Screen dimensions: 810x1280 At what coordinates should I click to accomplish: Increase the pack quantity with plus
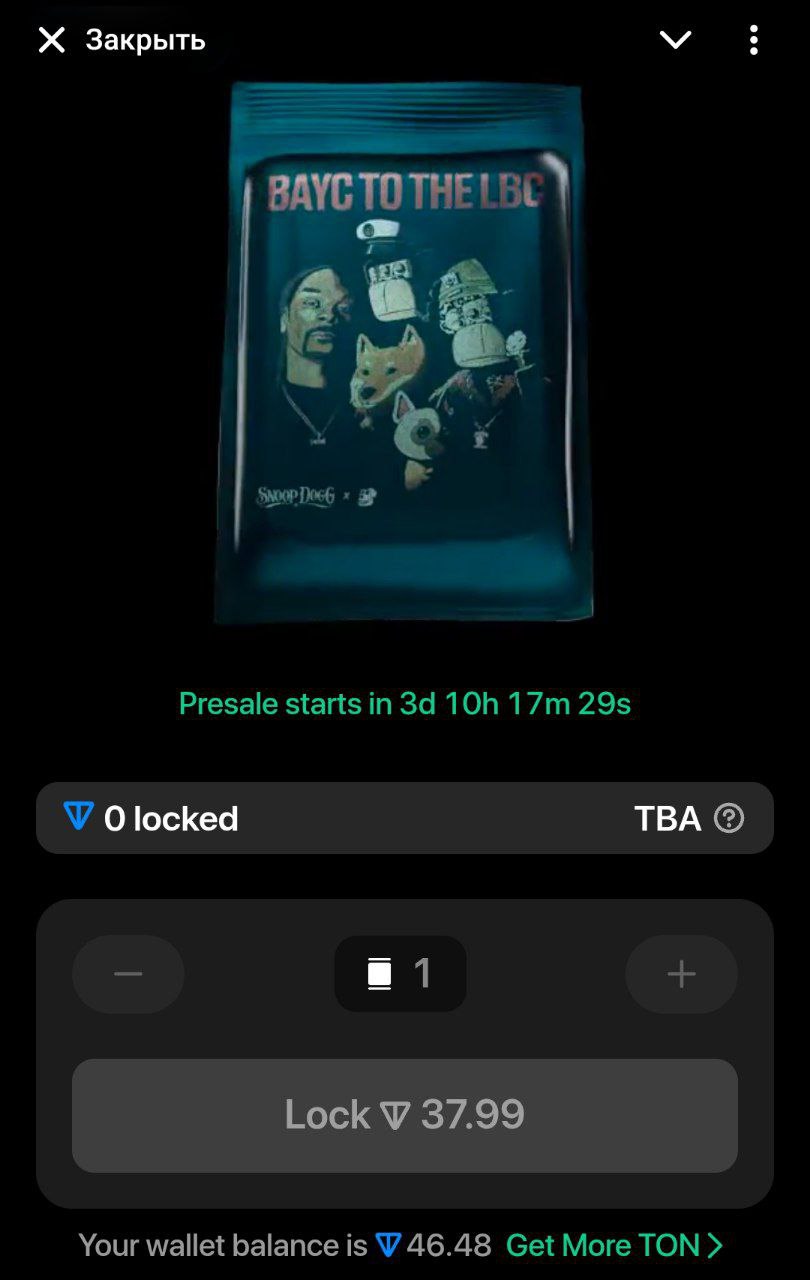(681, 974)
